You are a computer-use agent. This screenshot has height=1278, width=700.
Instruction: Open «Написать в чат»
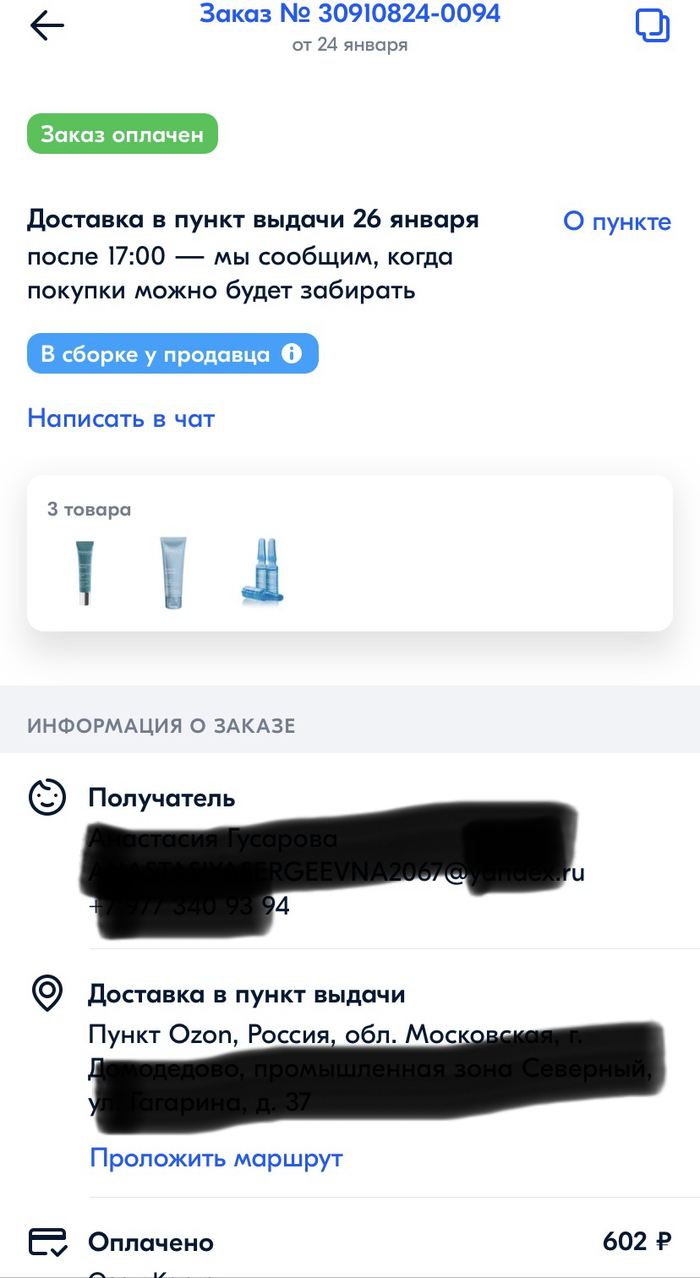[x=121, y=418]
